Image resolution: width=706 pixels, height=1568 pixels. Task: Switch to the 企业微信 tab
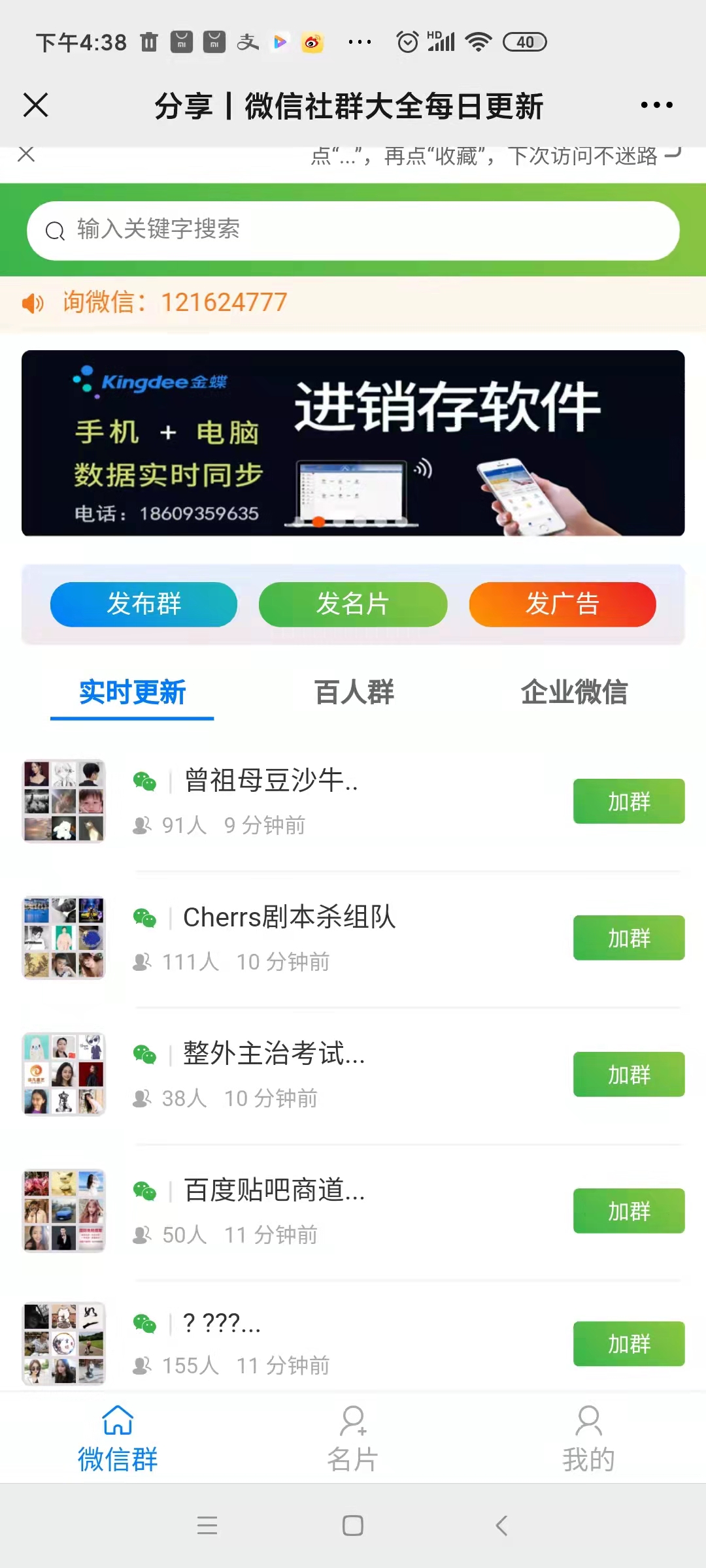pyautogui.click(x=574, y=693)
